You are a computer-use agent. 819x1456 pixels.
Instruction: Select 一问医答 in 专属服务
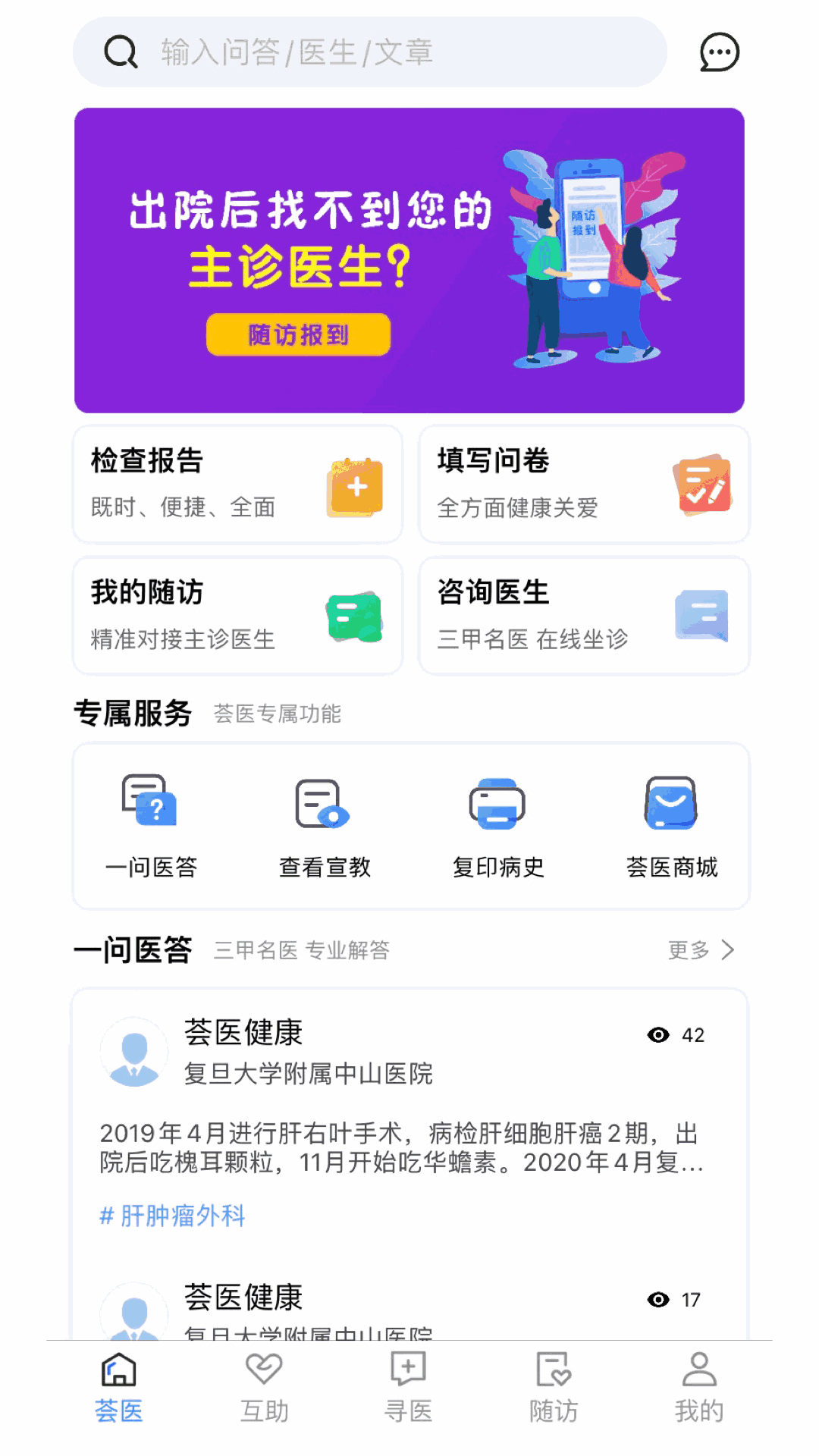coord(151,826)
